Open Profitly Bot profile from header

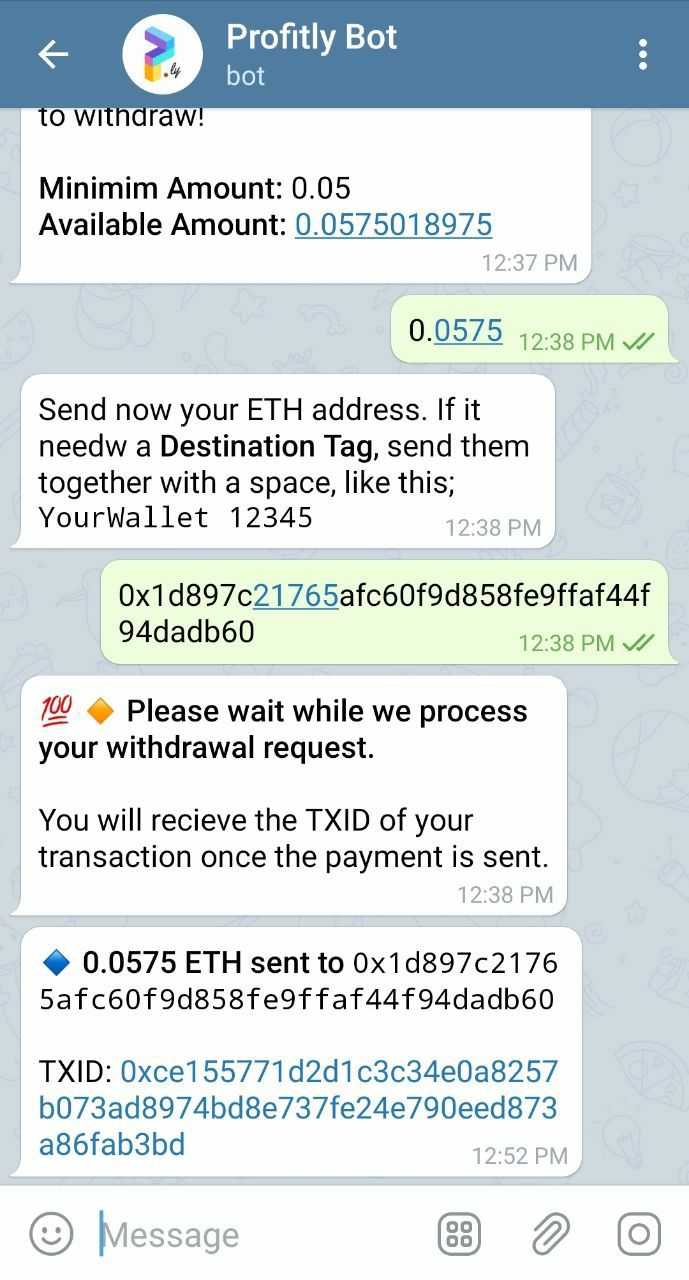(311, 54)
